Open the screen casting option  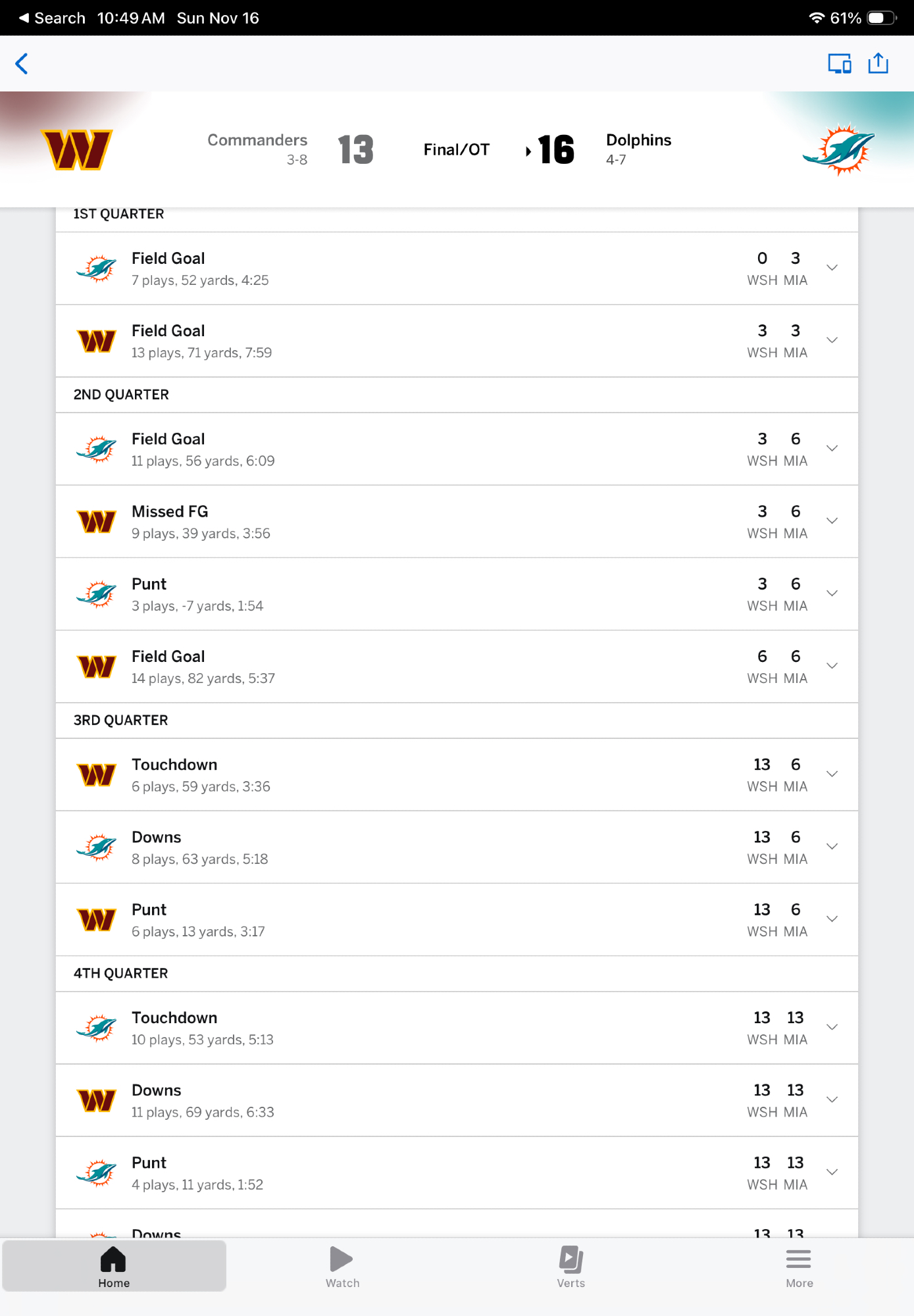click(839, 64)
